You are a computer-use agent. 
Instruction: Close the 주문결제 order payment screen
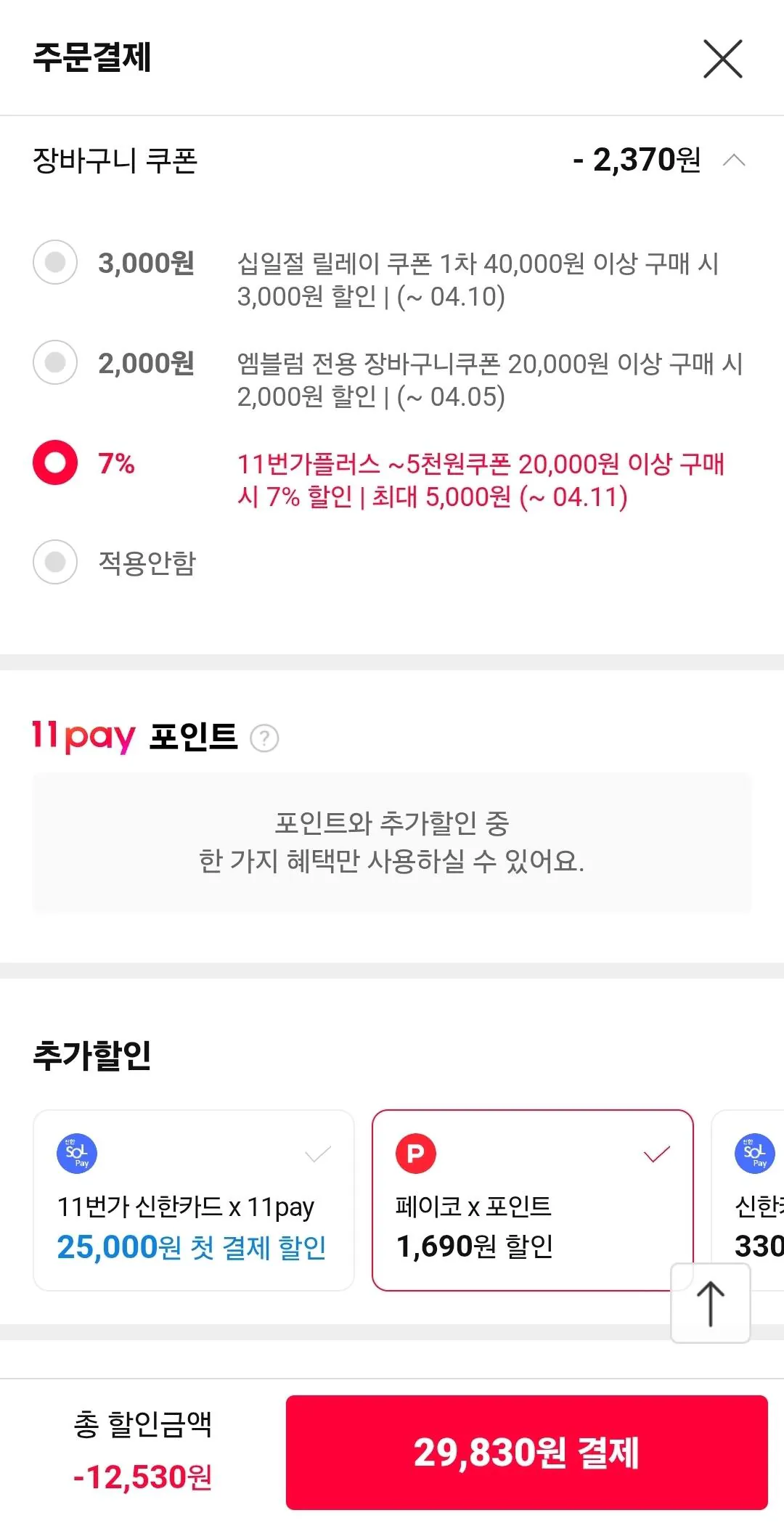[x=722, y=59]
